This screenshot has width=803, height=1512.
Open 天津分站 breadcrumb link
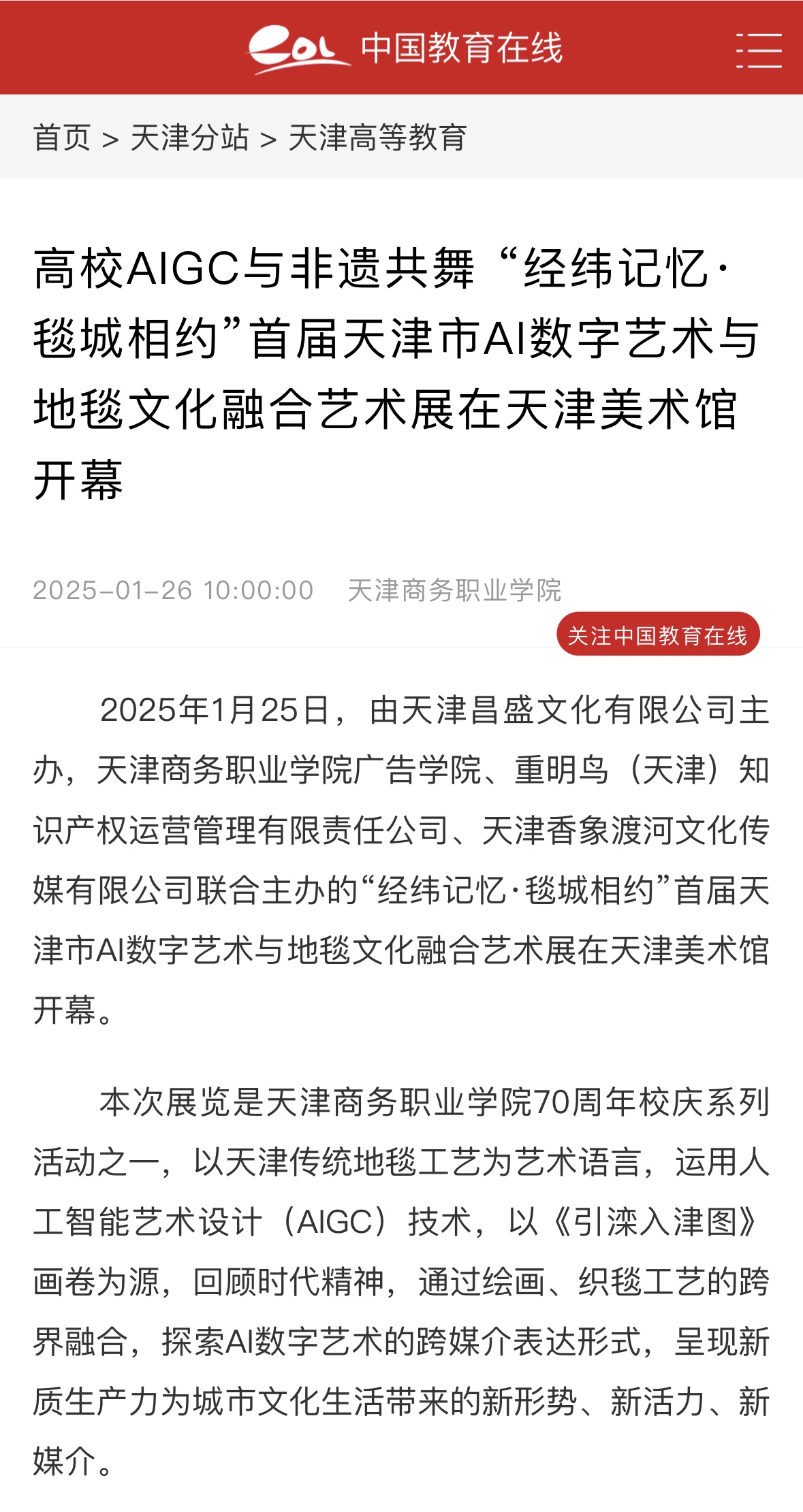point(189,138)
